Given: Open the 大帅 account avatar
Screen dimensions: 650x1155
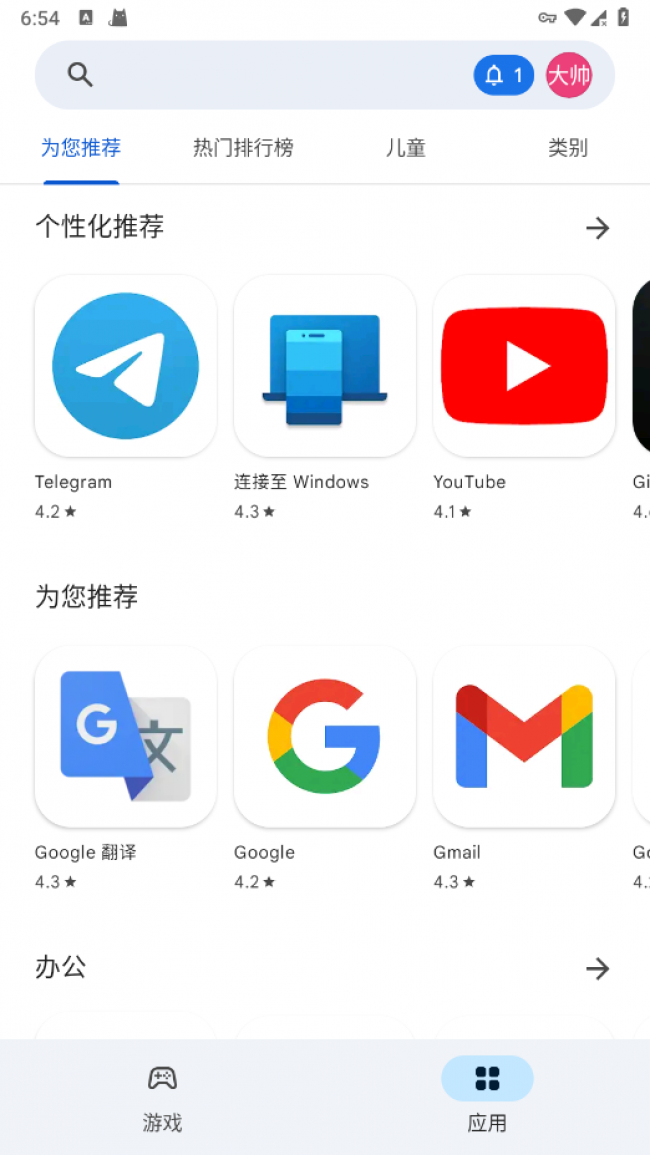Looking at the screenshot, I should [x=569, y=75].
